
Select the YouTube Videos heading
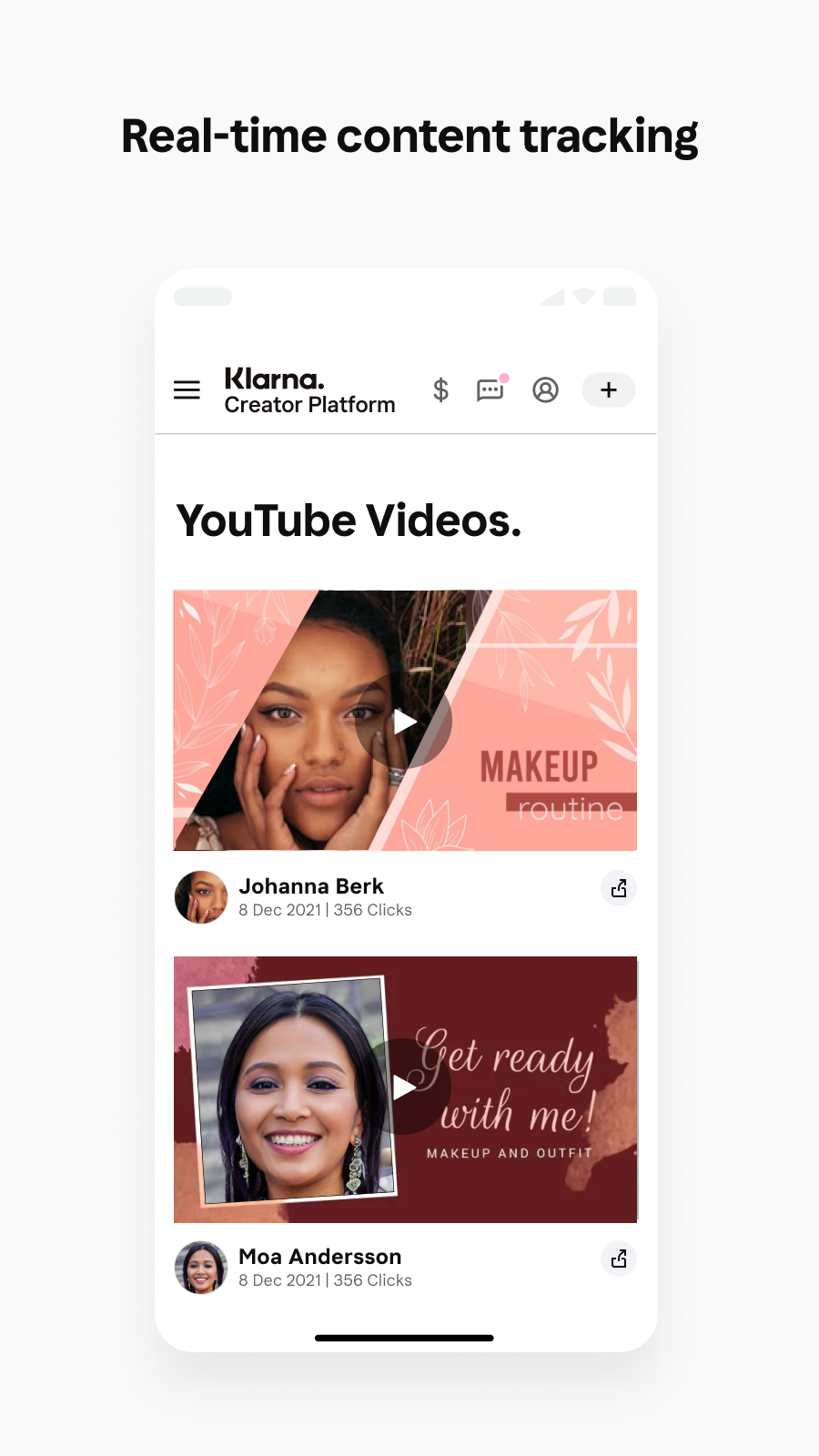[349, 521]
